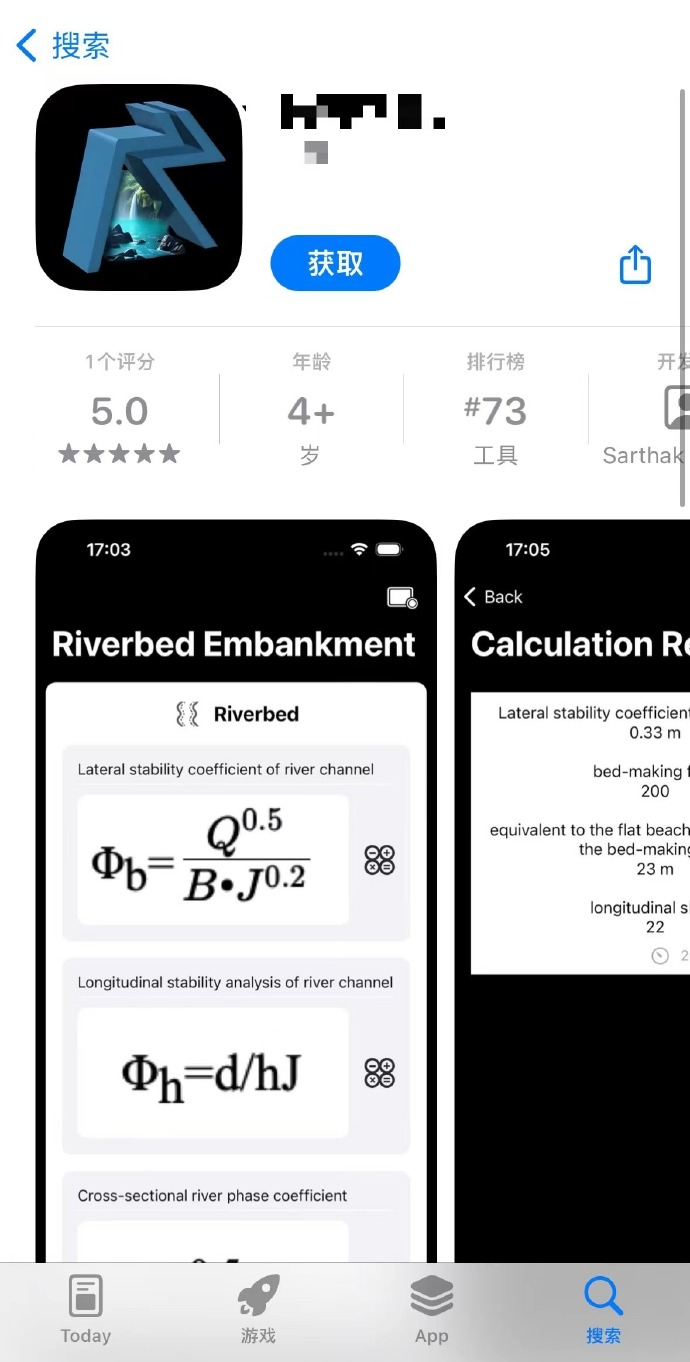This screenshot has width=690, height=1362.
Task: Tap 获取 to download the app
Action: tap(335, 264)
